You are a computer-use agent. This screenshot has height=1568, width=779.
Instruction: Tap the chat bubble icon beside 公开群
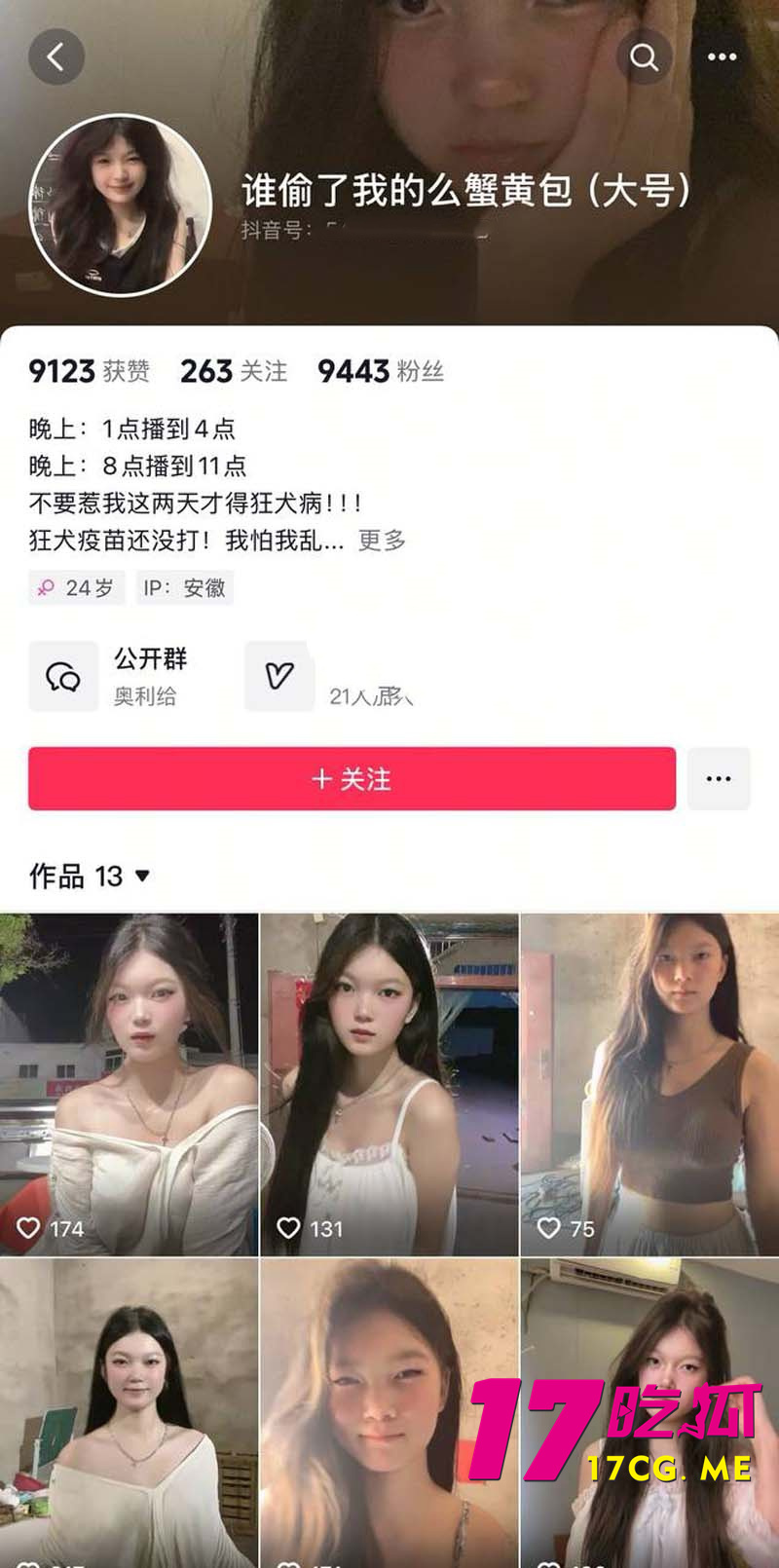click(62, 676)
